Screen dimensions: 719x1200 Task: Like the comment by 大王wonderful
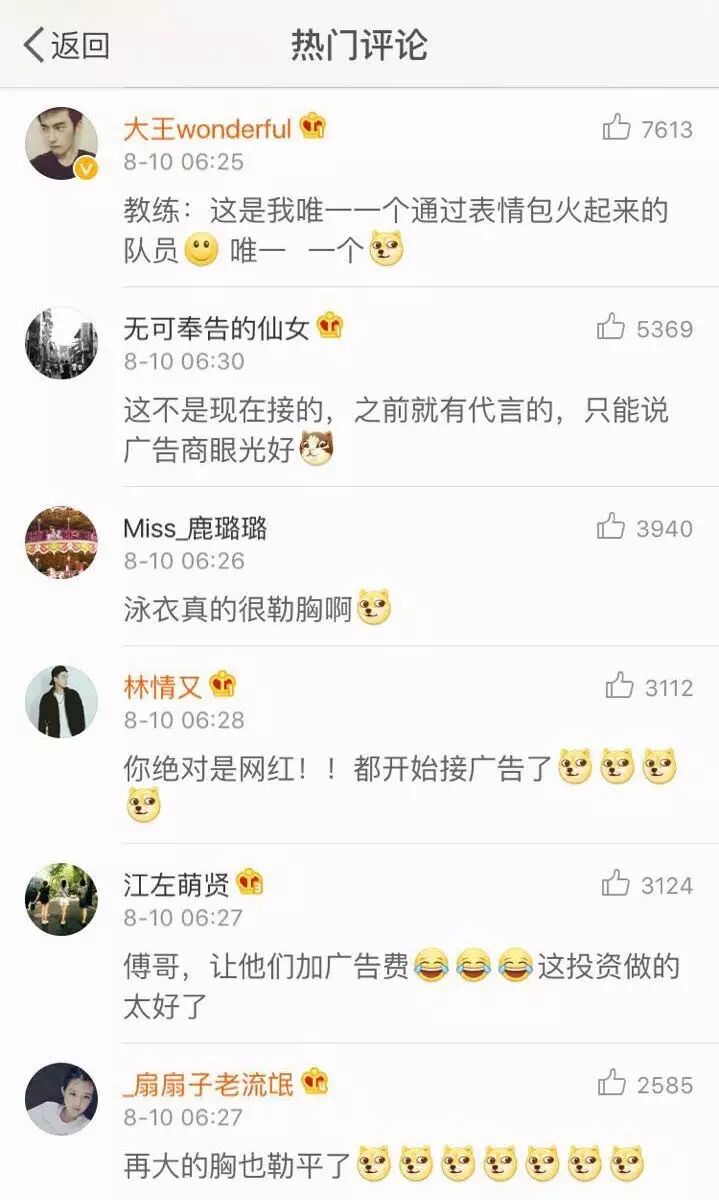[617, 128]
